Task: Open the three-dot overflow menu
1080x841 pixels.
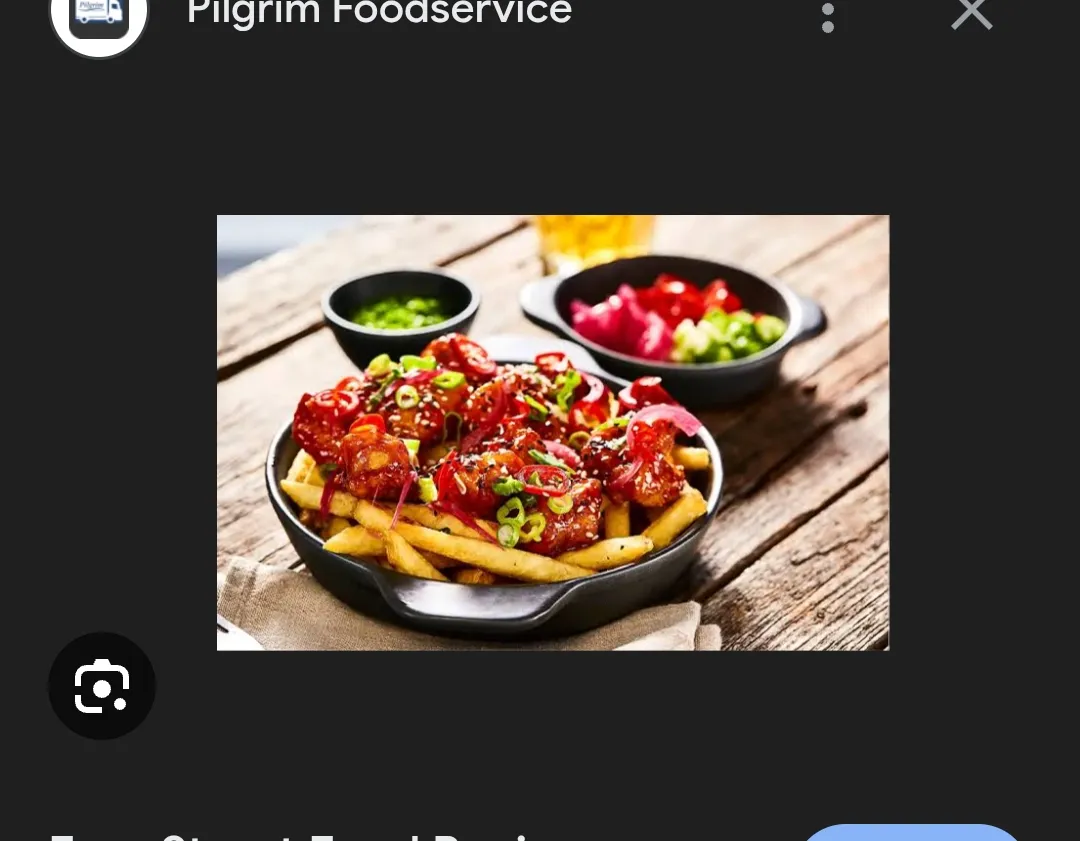Action: pos(827,18)
